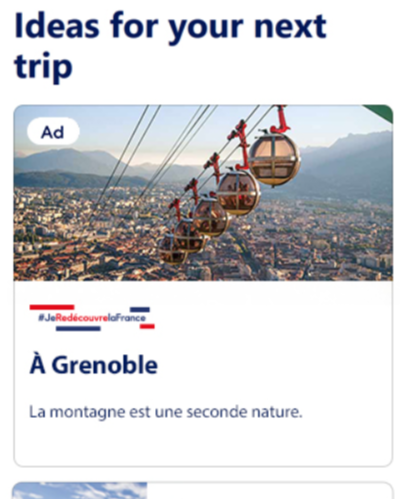Open the partially visible card below Grenoble

click(203, 490)
